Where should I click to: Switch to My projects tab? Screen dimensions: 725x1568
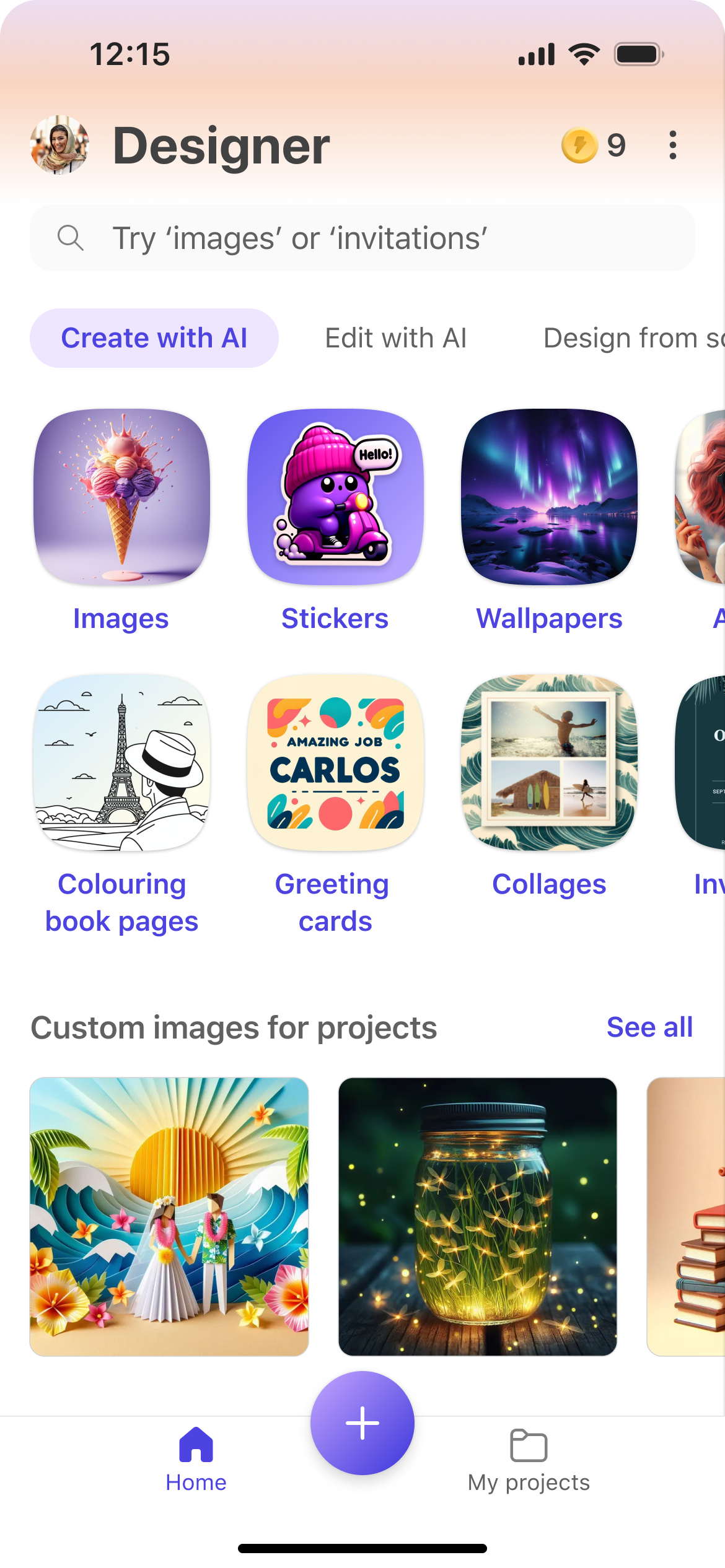pyautogui.click(x=529, y=1459)
